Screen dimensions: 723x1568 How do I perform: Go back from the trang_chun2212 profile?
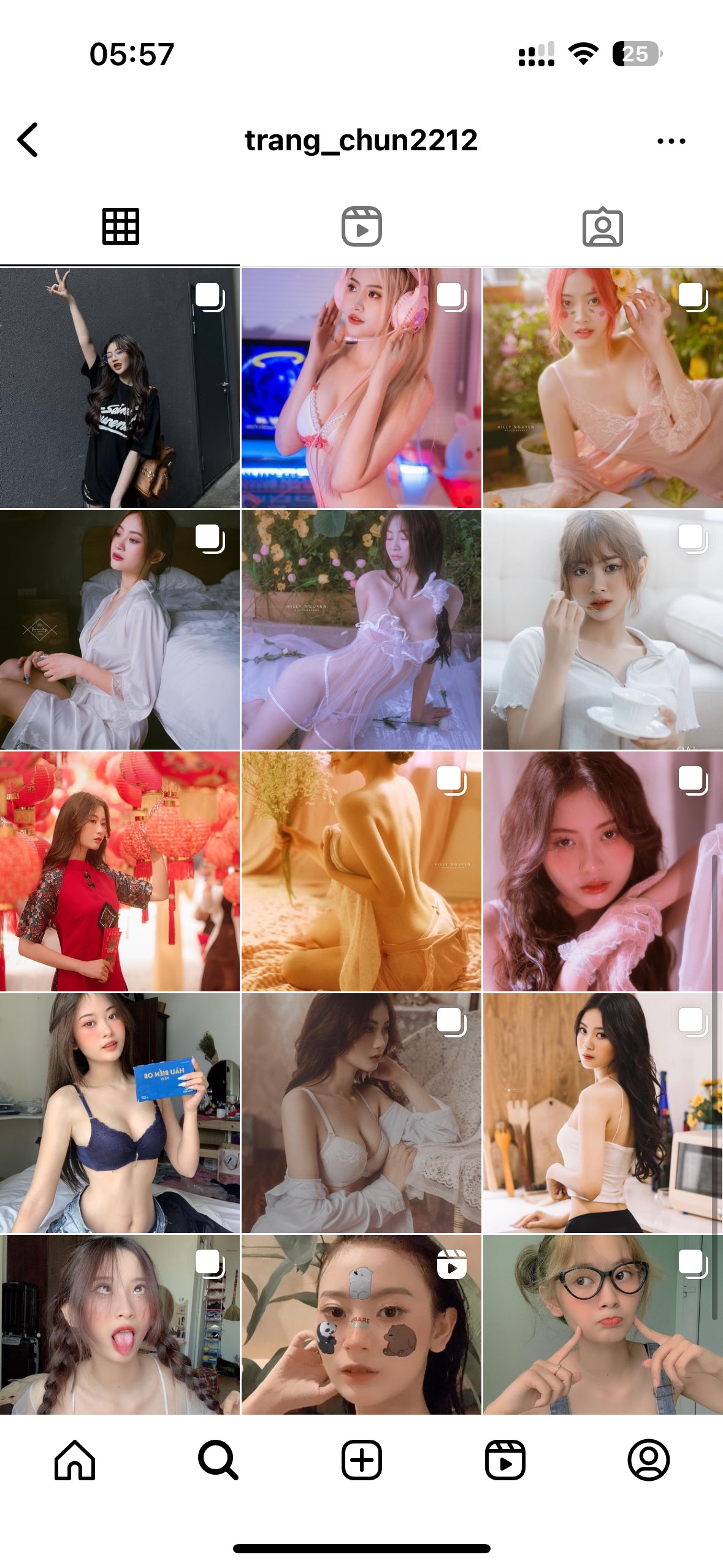coord(28,140)
